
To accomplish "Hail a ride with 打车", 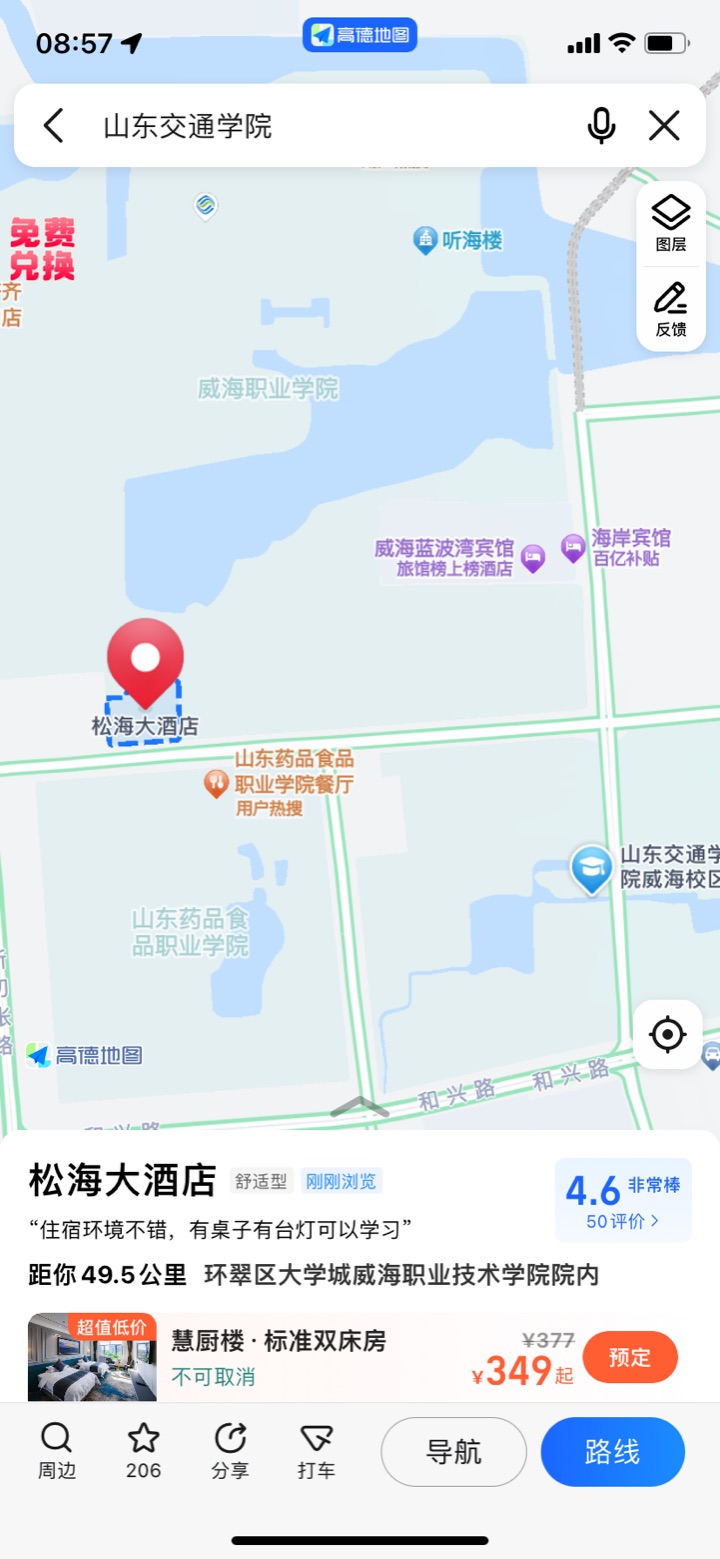I will coord(316,1451).
